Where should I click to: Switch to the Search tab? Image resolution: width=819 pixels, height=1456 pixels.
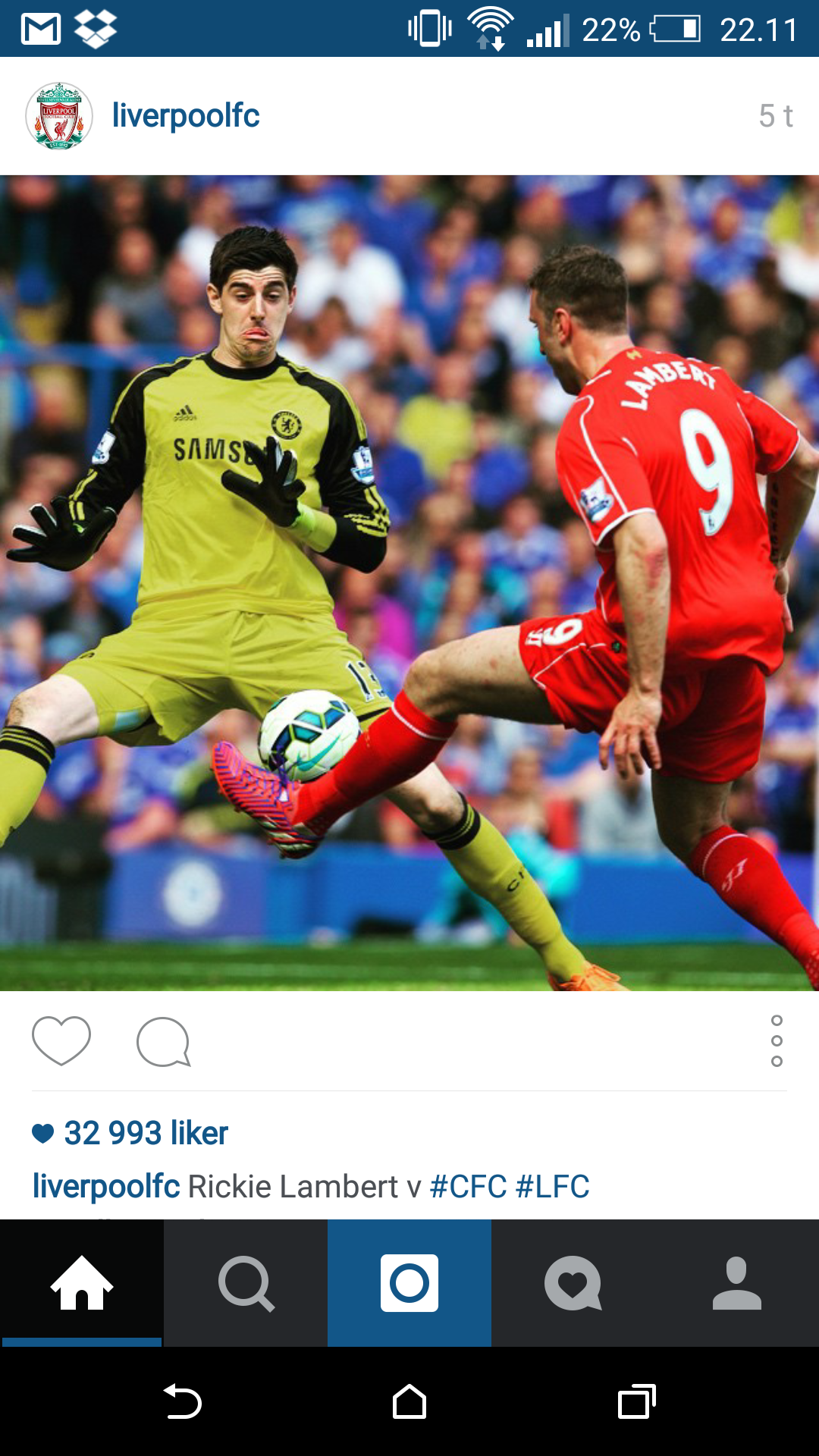pos(246,1283)
